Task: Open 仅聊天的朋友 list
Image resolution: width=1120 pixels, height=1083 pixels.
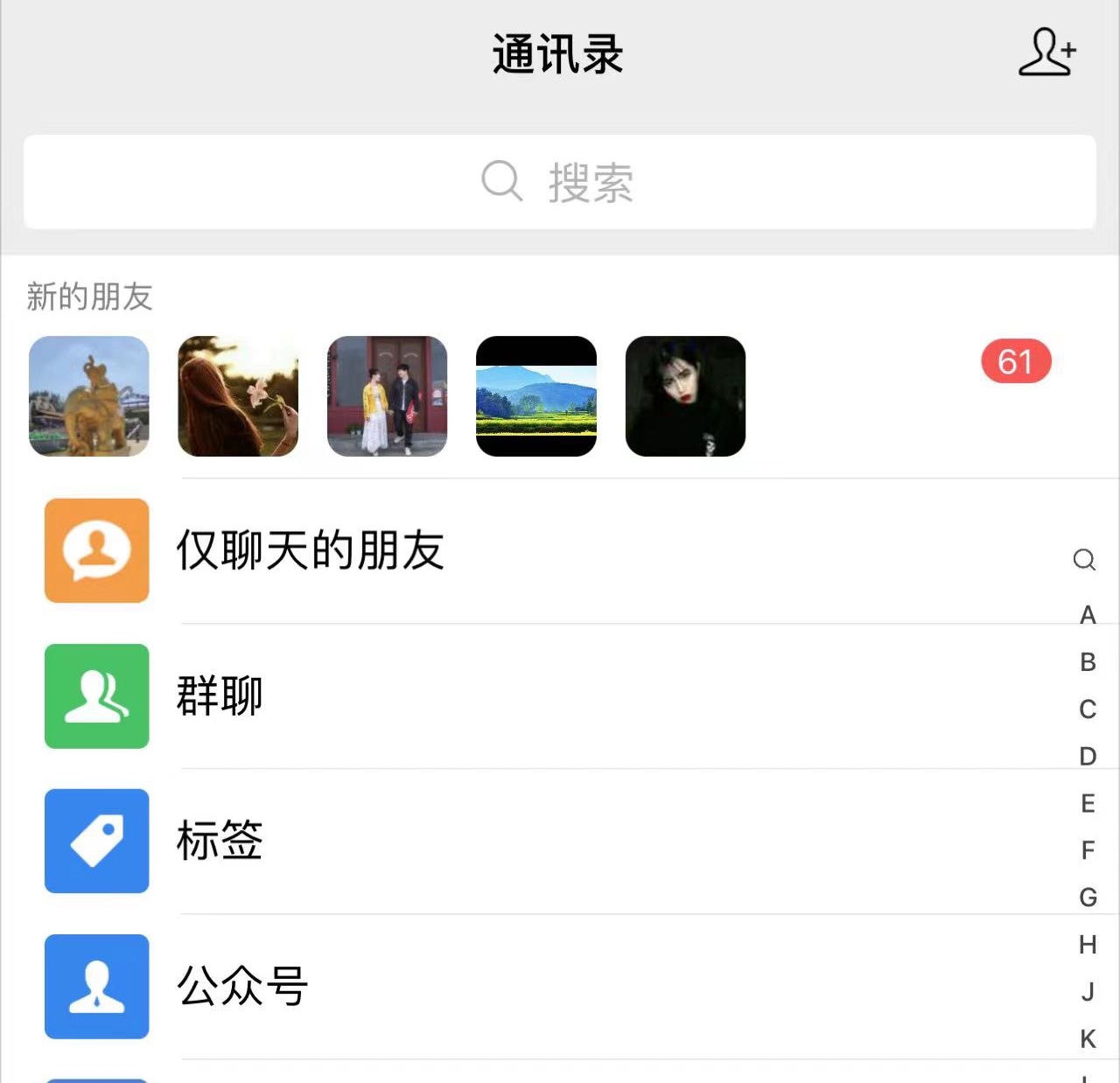Action: [x=311, y=551]
